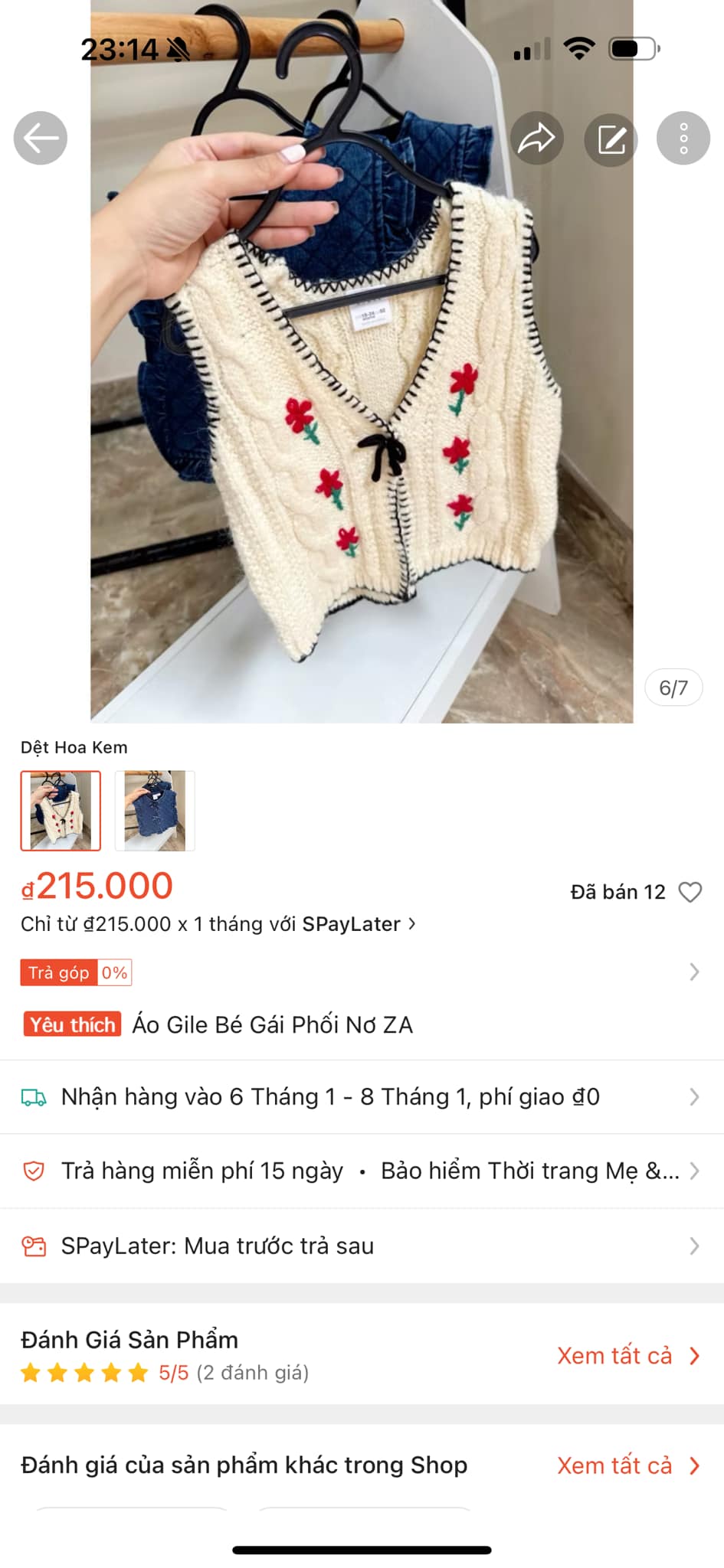
Task: See all reviews of other shop products
Action: pyautogui.click(x=628, y=1465)
